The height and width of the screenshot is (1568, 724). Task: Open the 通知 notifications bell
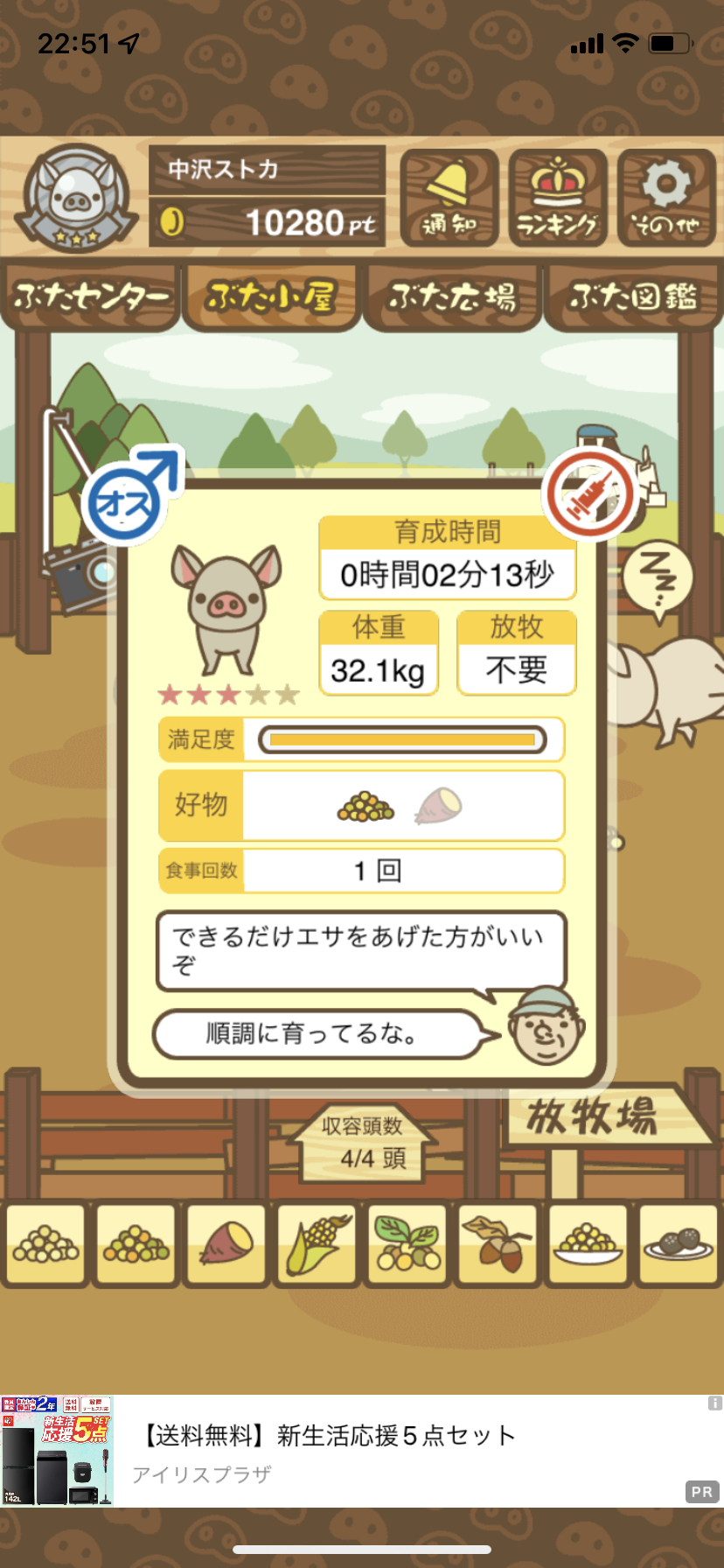449,199
